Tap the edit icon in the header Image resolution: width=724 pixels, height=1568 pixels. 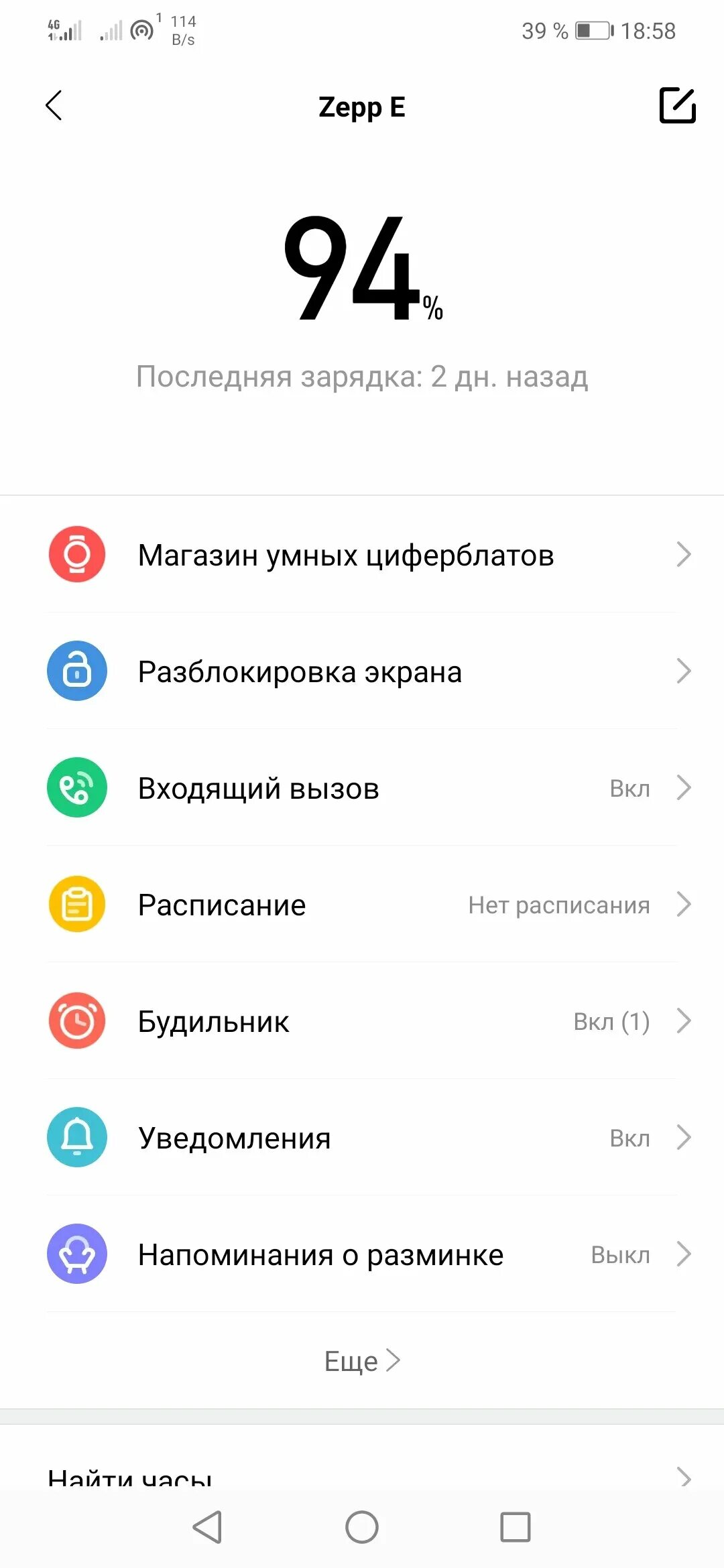tap(677, 106)
